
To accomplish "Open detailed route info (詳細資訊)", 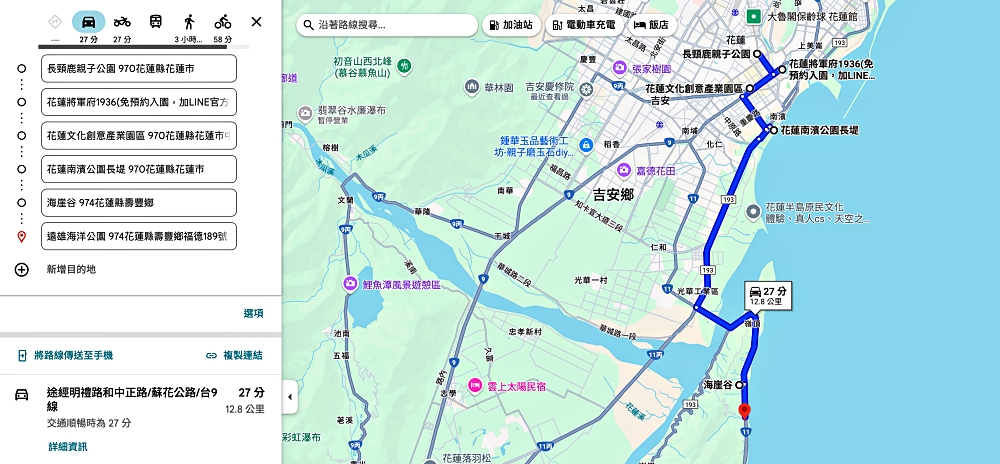I will click(67, 446).
